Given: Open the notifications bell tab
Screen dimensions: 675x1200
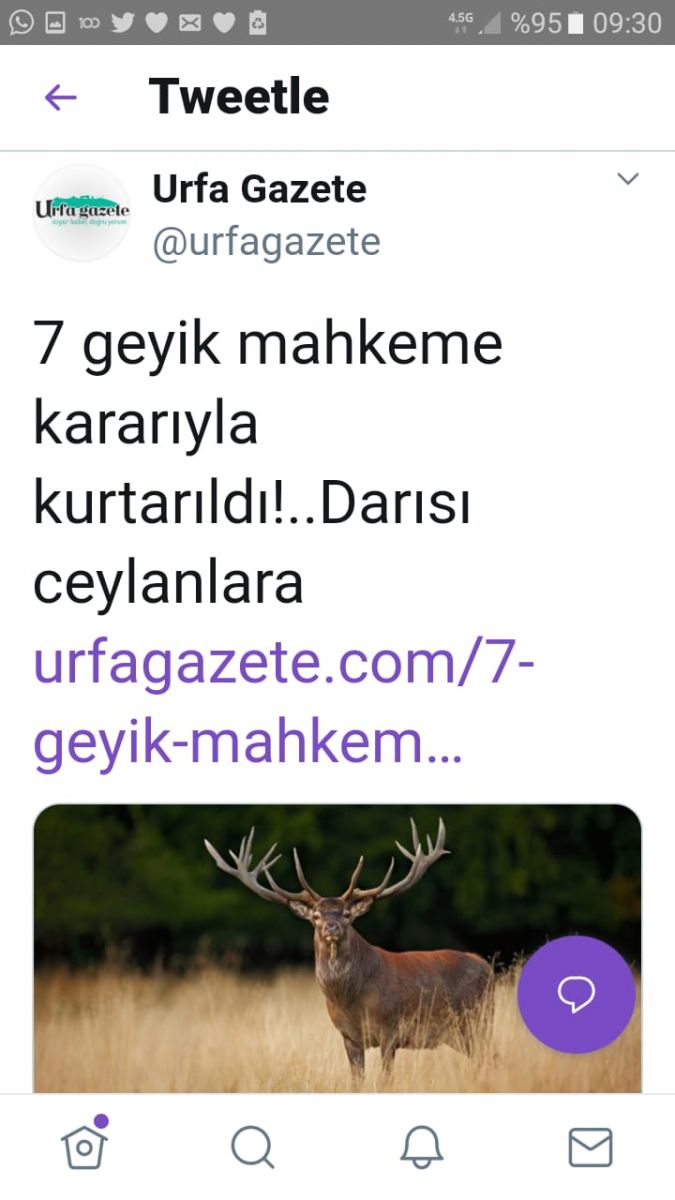Looking at the screenshot, I should 422,1147.
